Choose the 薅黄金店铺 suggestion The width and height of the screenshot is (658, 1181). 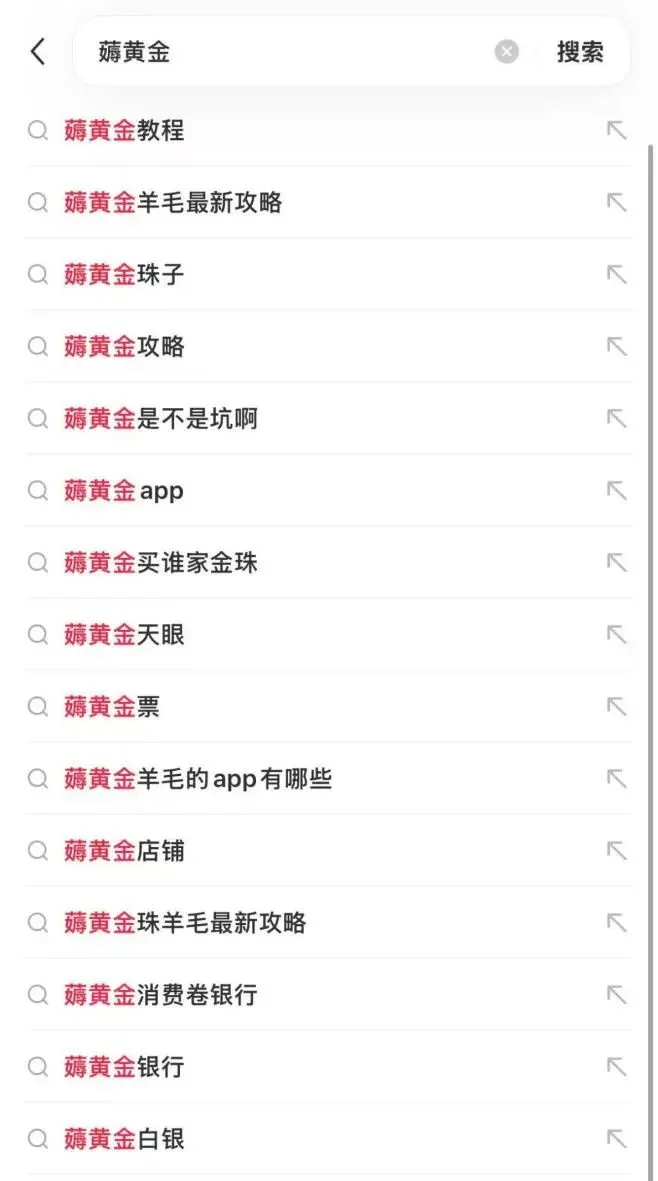124,851
